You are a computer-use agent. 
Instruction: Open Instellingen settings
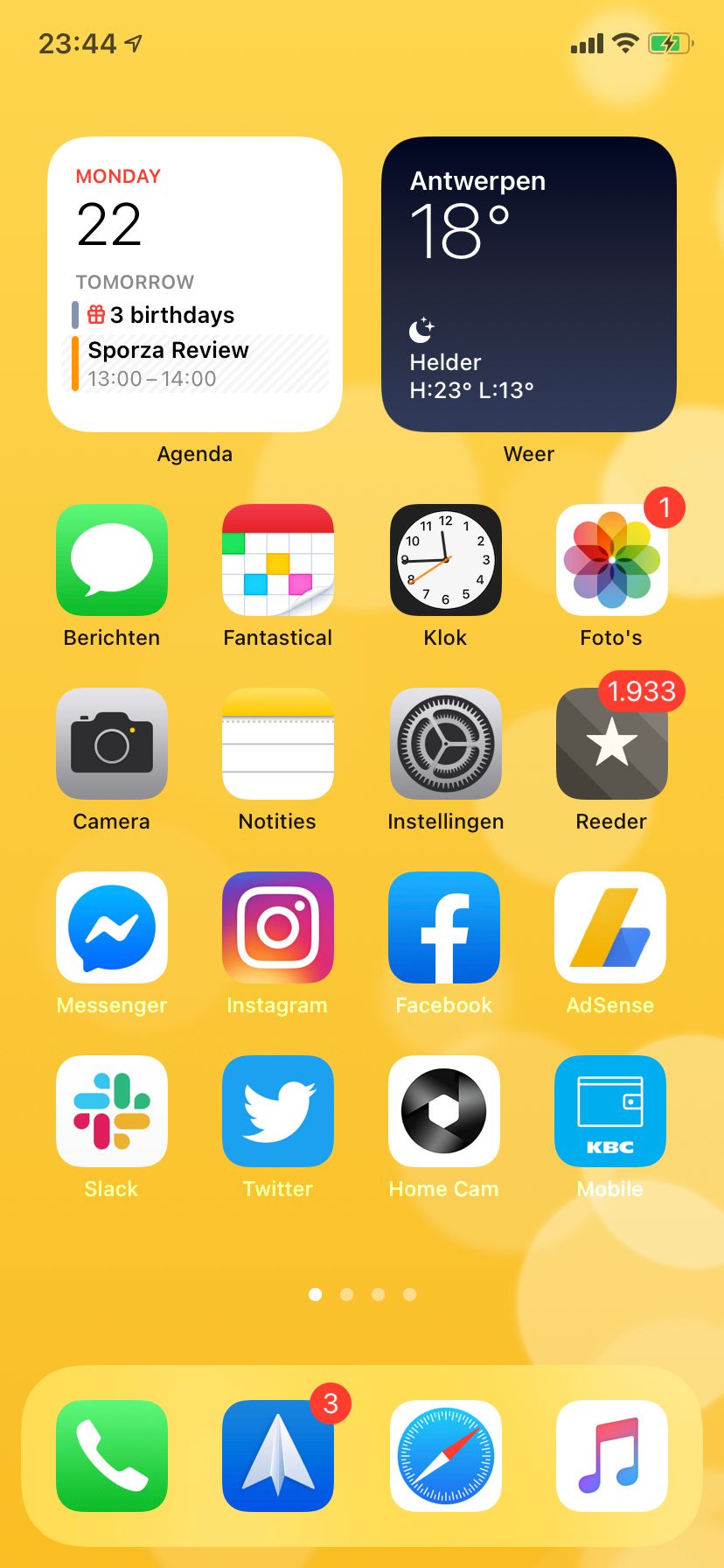click(x=445, y=744)
